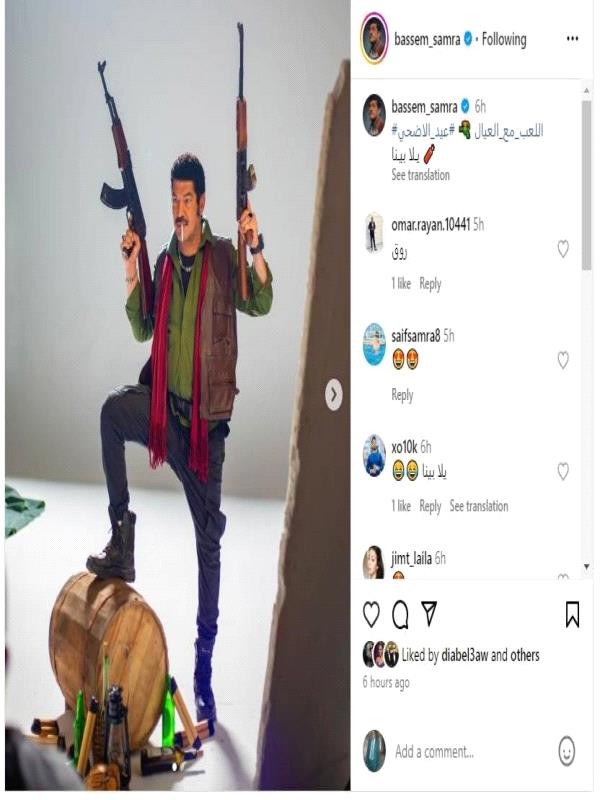Open bassem_samra's profile picture in header
Image resolution: width=600 pixels, height=800 pixels.
coord(374,39)
